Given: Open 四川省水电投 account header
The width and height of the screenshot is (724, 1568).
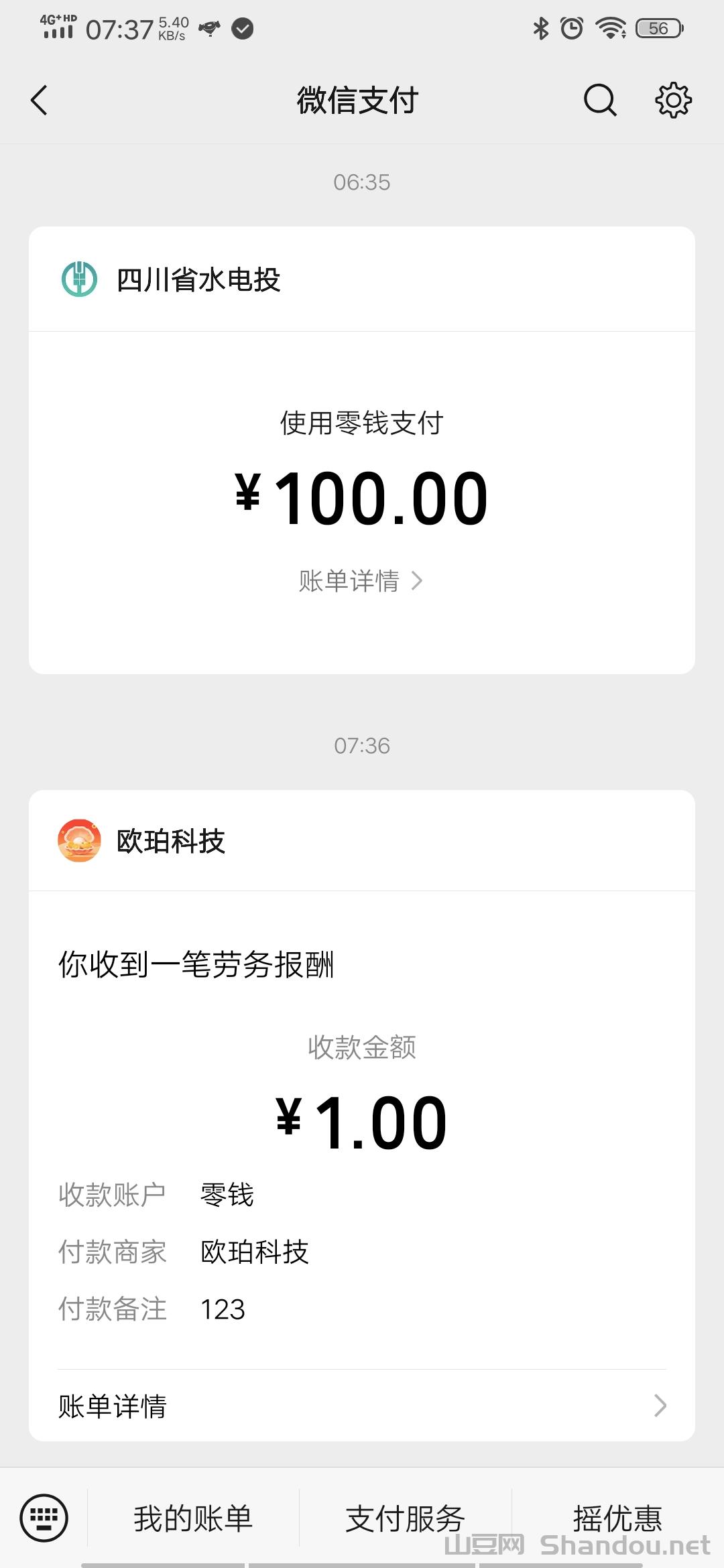Looking at the screenshot, I should 198,279.
